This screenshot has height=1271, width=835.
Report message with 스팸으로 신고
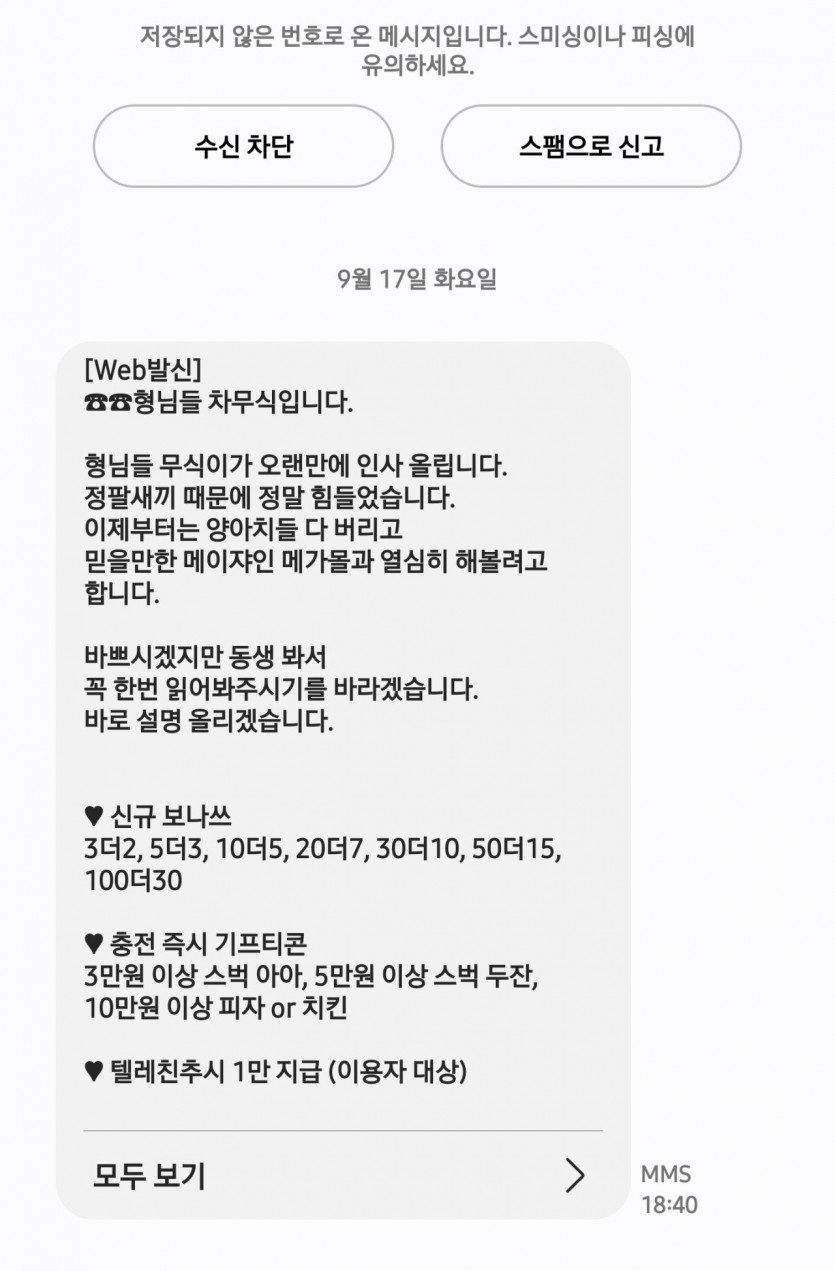pos(591,147)
